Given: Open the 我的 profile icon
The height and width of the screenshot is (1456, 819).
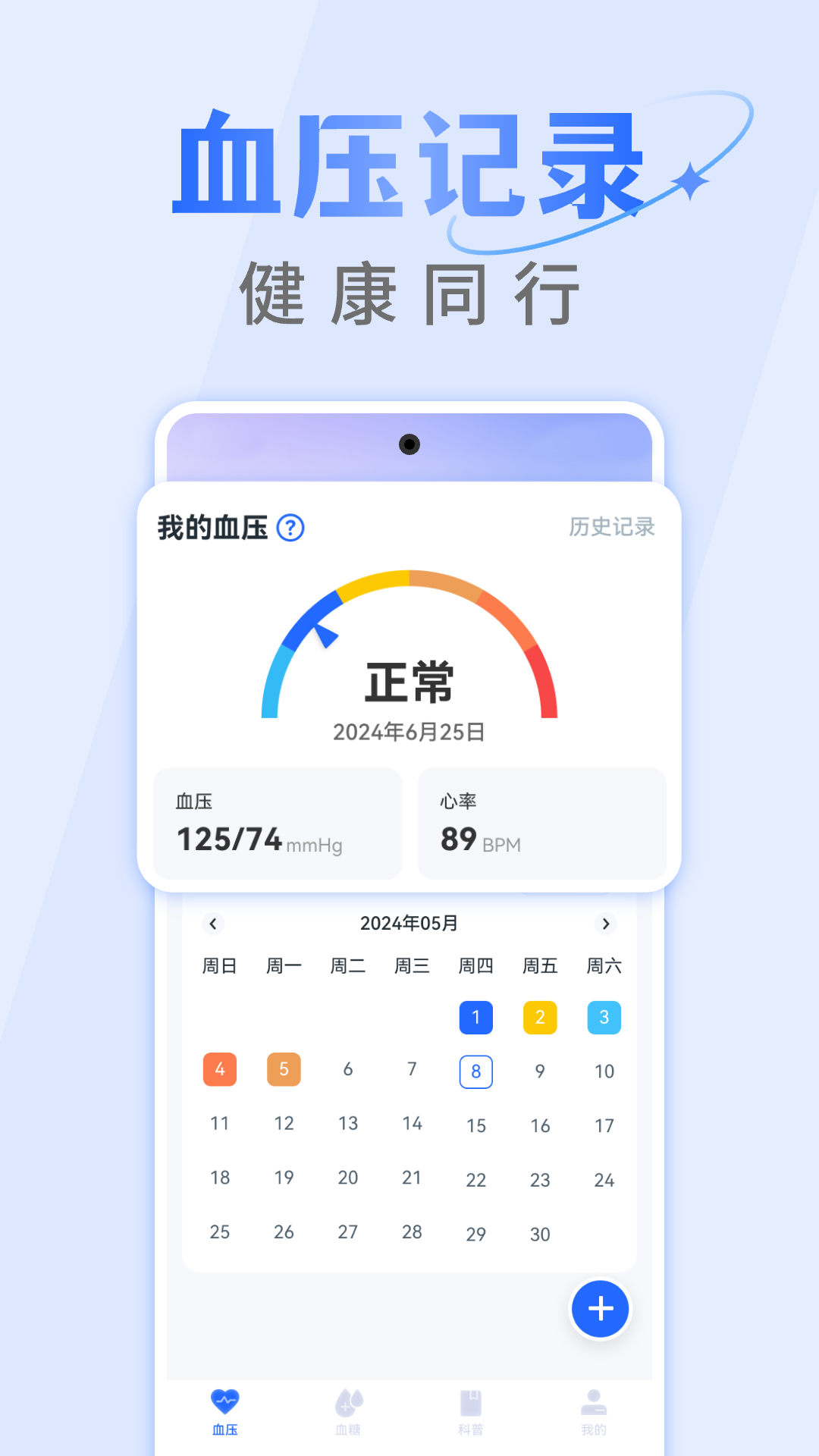Looking at the screenshot, I should [593, 1409].
